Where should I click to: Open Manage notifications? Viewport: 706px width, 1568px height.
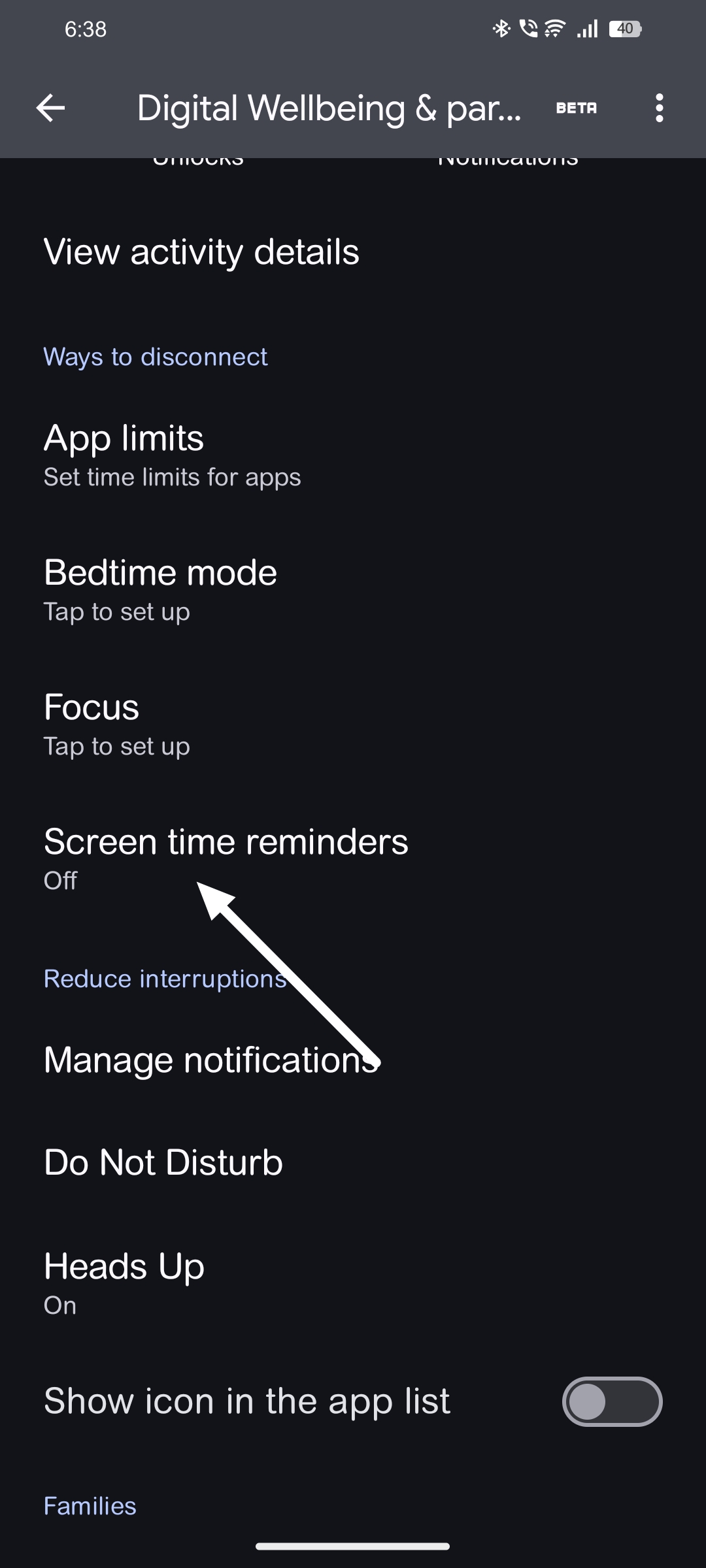[210, 1060]
